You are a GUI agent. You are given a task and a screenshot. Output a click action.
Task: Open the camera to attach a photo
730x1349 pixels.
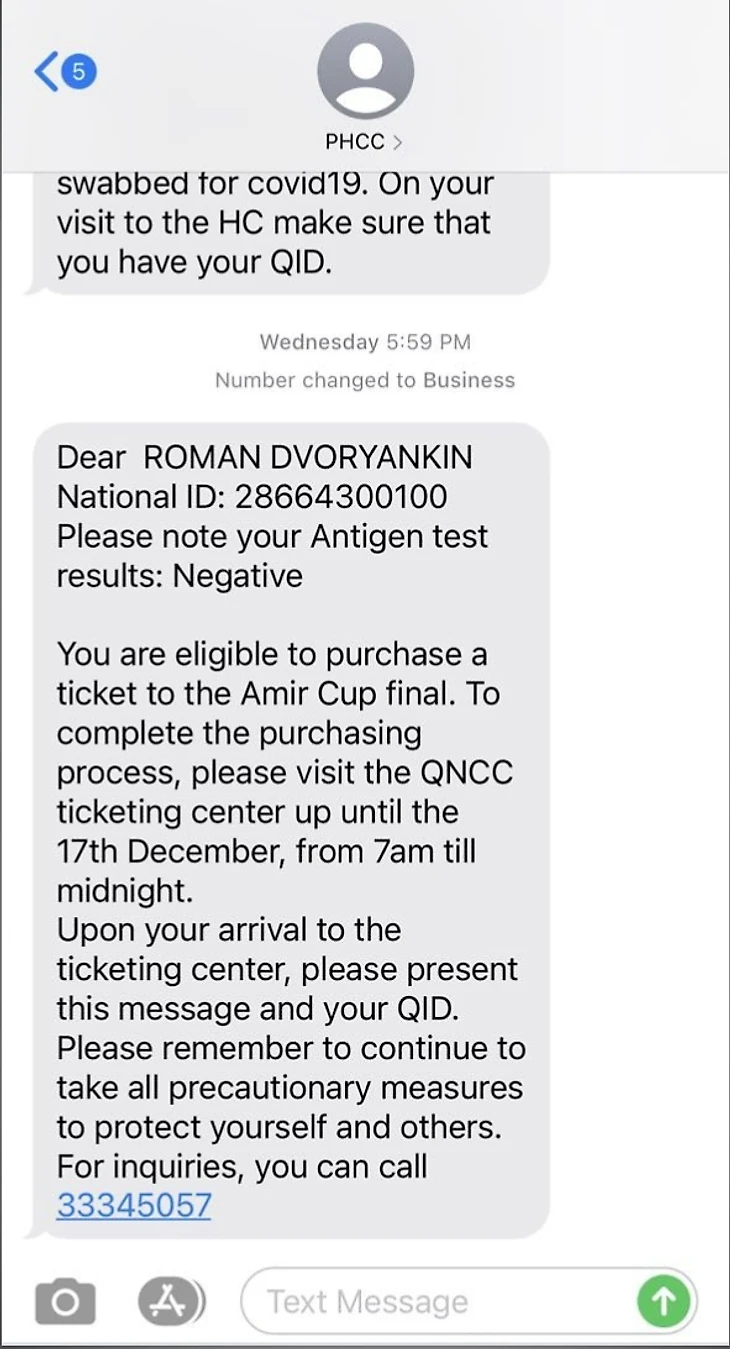pos(66,1301)
